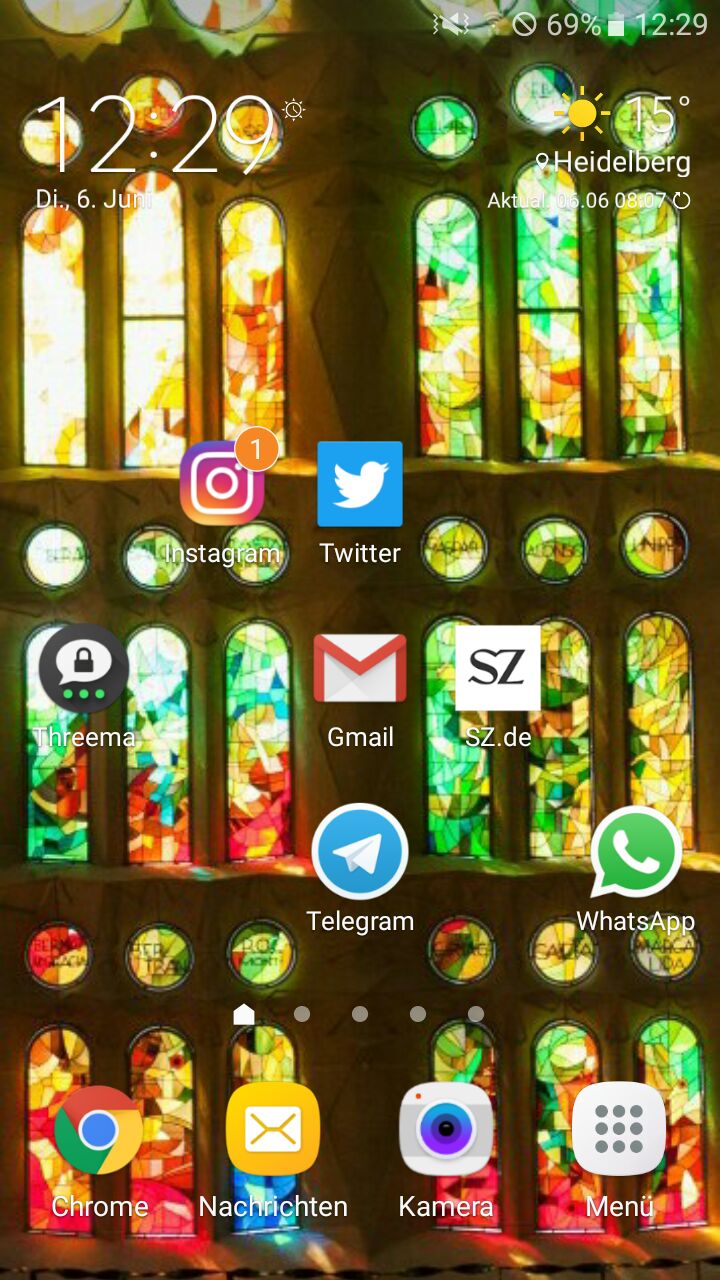Open the Menü app drawer

(619, 1130)
